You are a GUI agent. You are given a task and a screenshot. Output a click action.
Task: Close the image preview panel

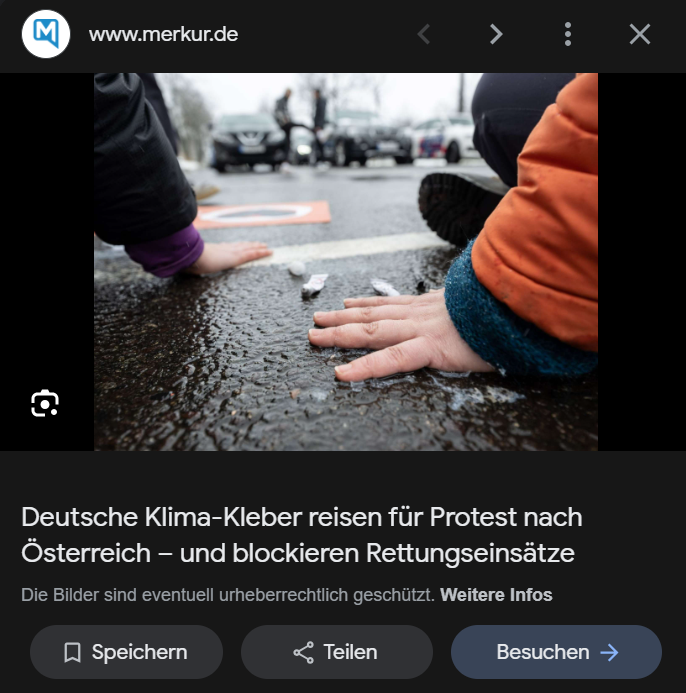[640, 35]
